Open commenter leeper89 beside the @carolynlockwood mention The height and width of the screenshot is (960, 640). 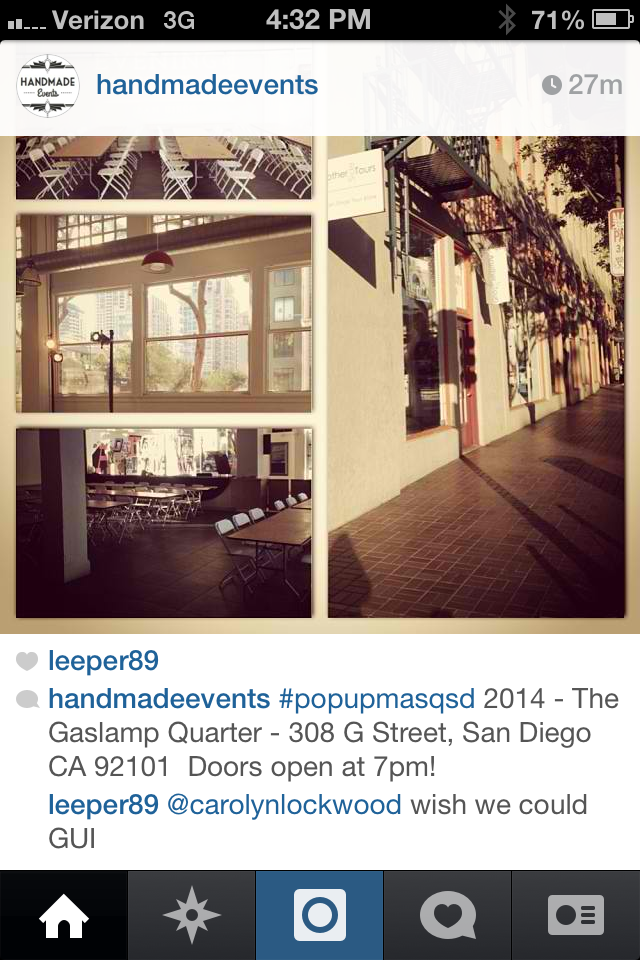pyautogui.click(x=103, y=804)
